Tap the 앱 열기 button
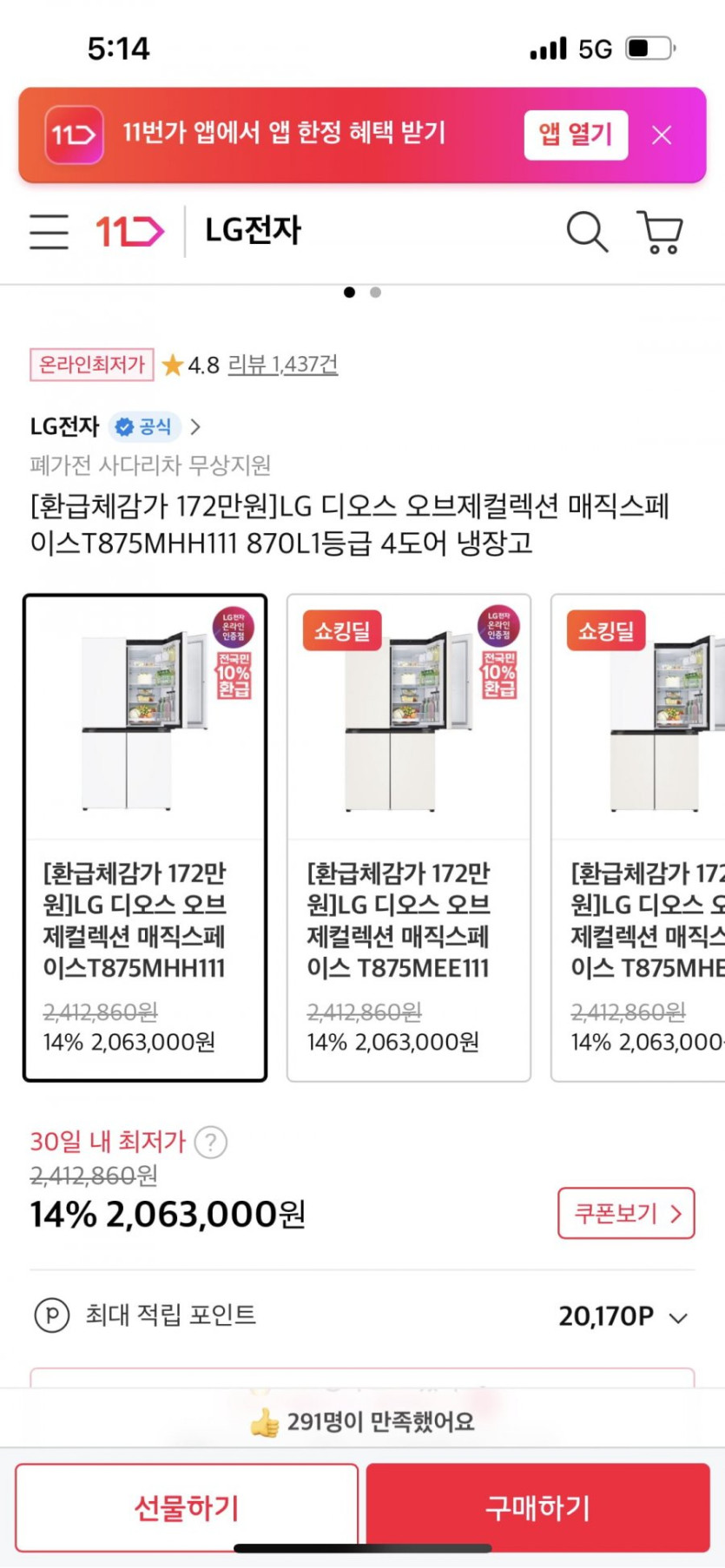 [576, 135]
